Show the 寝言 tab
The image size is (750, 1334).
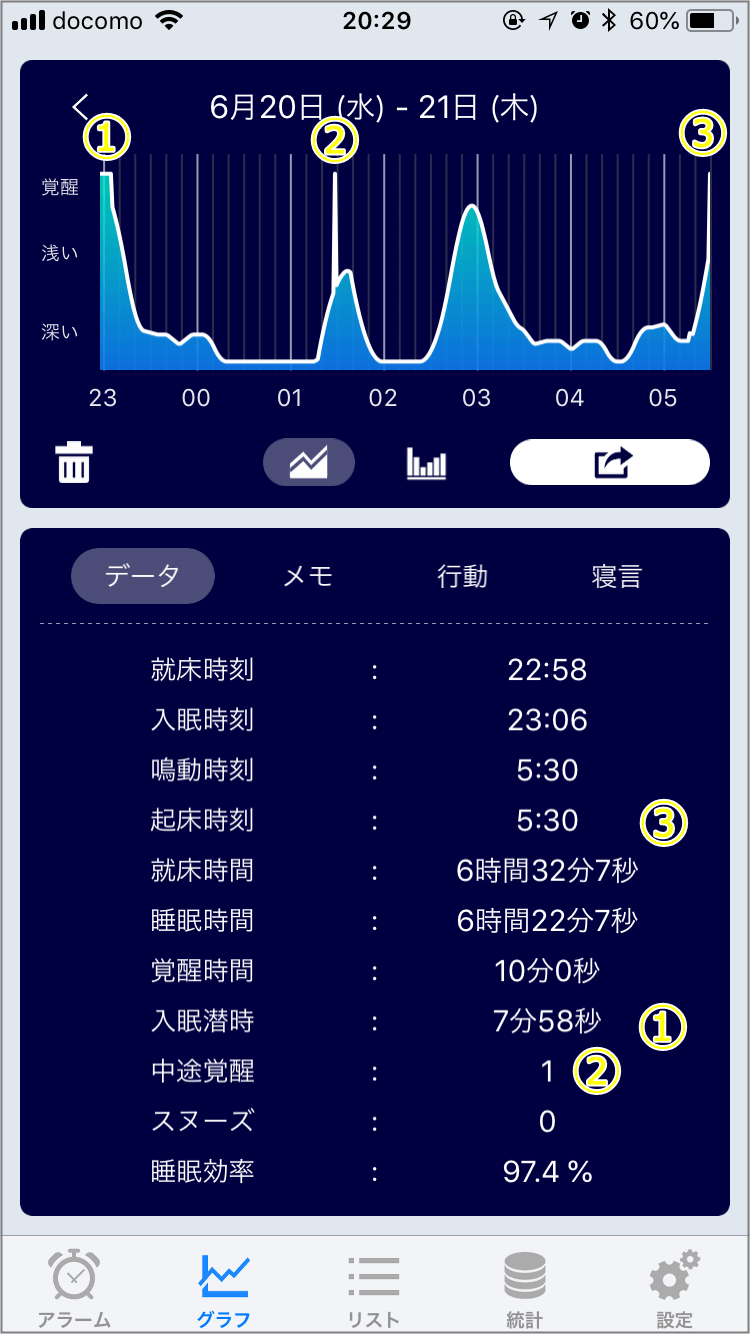(616, 576)
